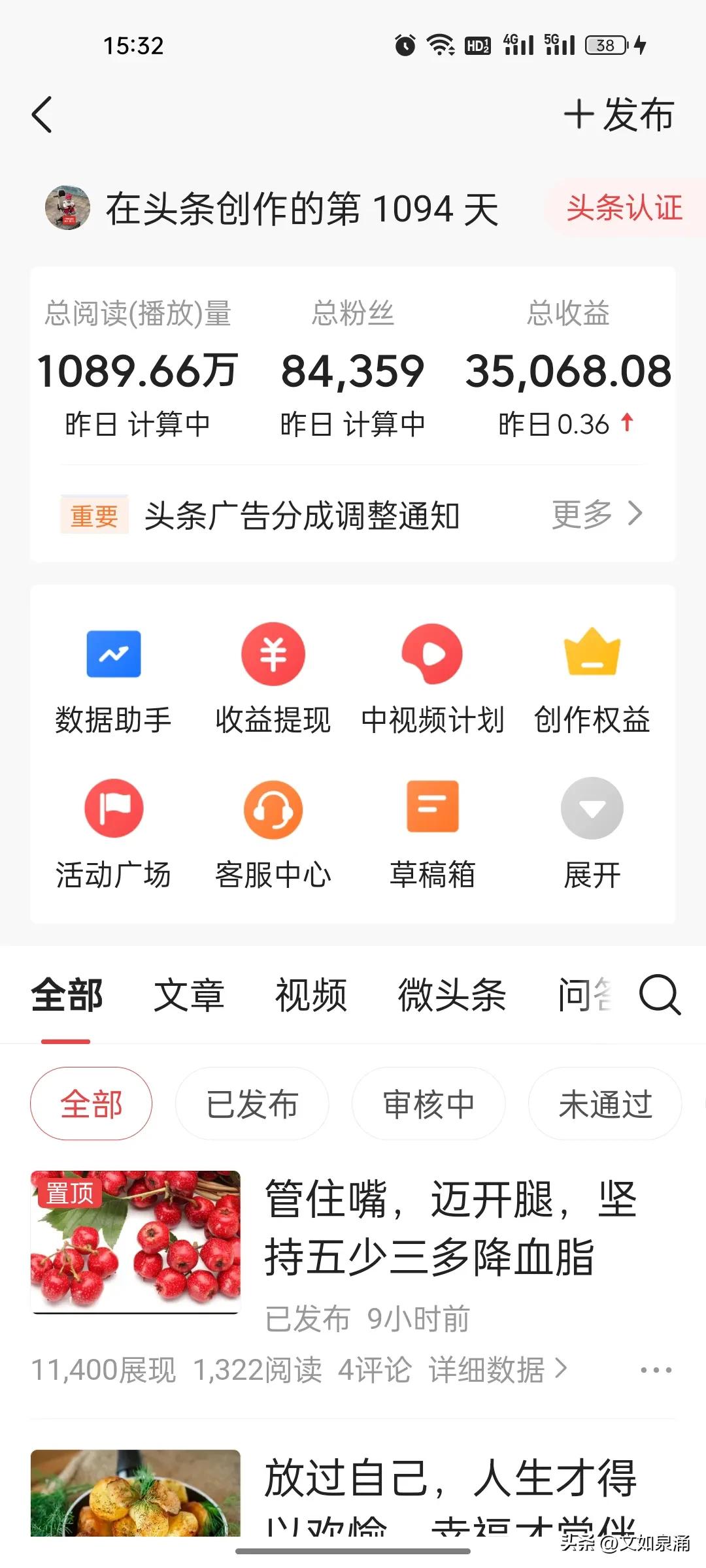The height and width of the screenshot is (1568, 706).
Task: Open 收益提现 withdrawal
Action: [x=273, y=679]
